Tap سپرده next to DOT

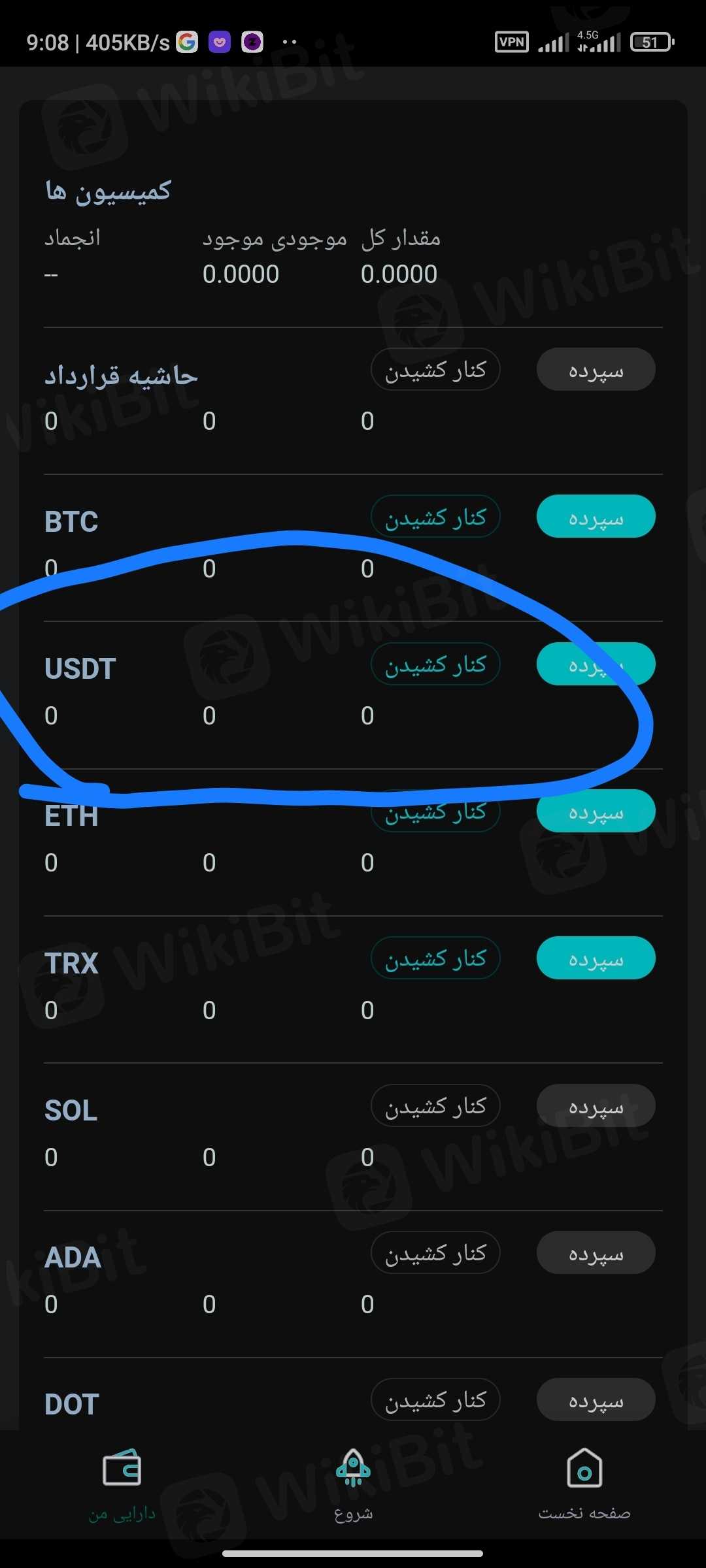pos(596,1399)
